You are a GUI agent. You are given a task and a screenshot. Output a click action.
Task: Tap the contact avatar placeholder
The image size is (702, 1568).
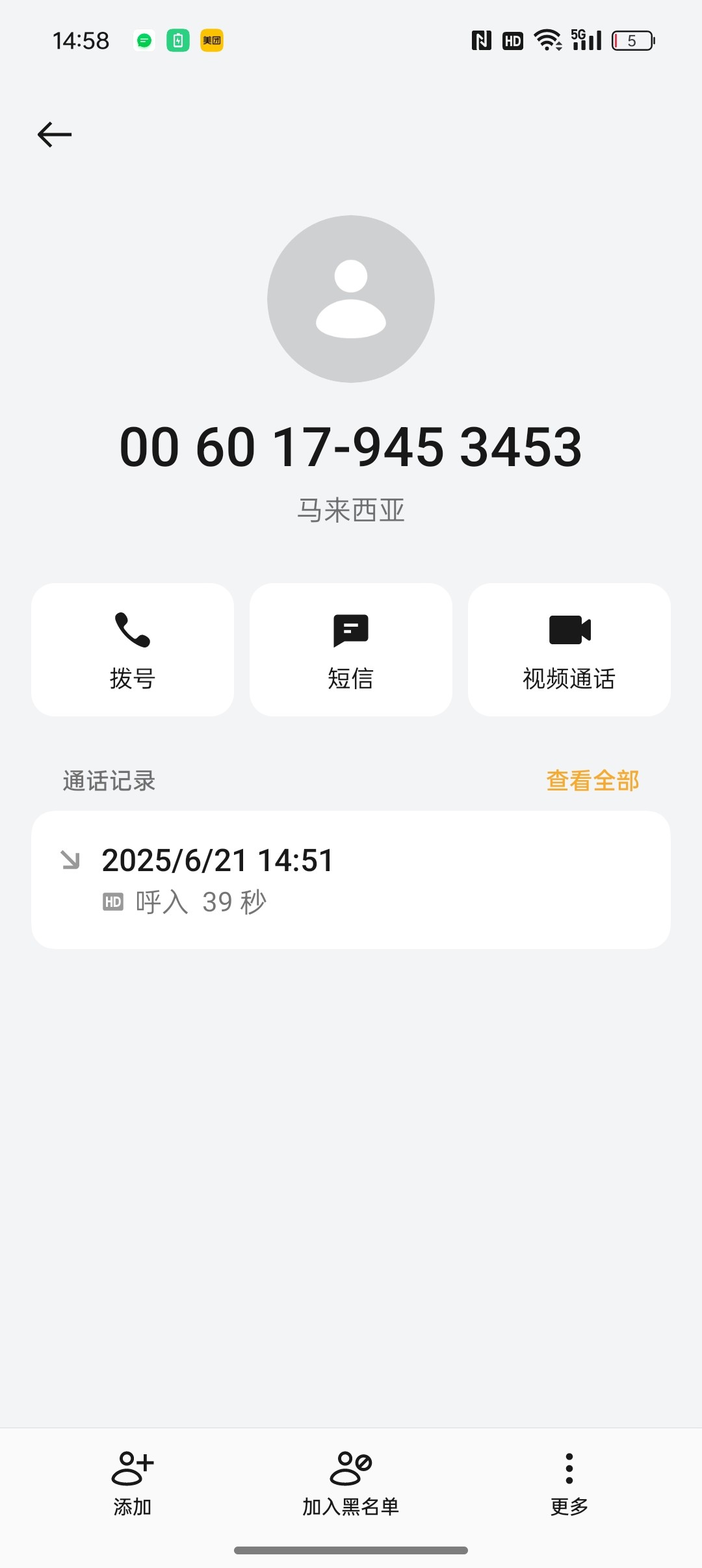point(351,299)
